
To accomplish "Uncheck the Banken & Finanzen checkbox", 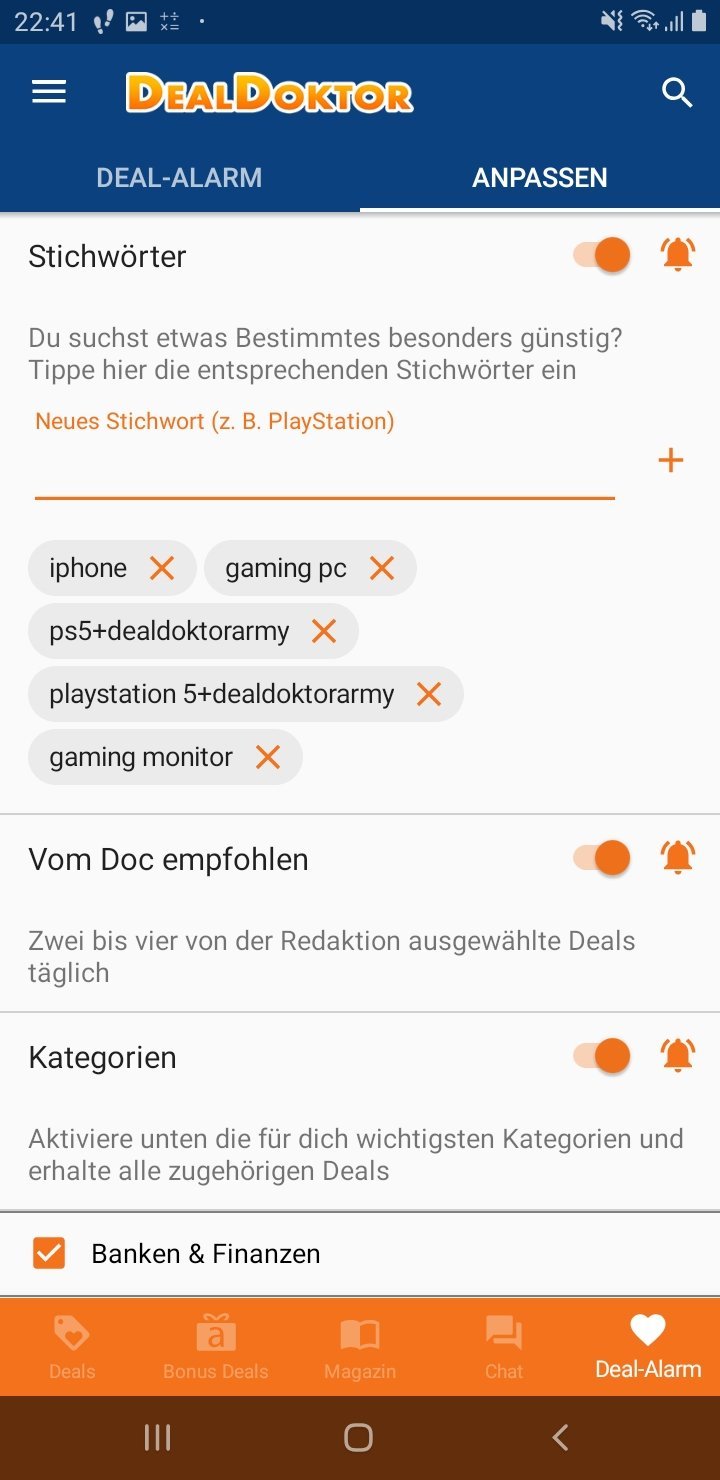I will click(x=49, y=1253).
